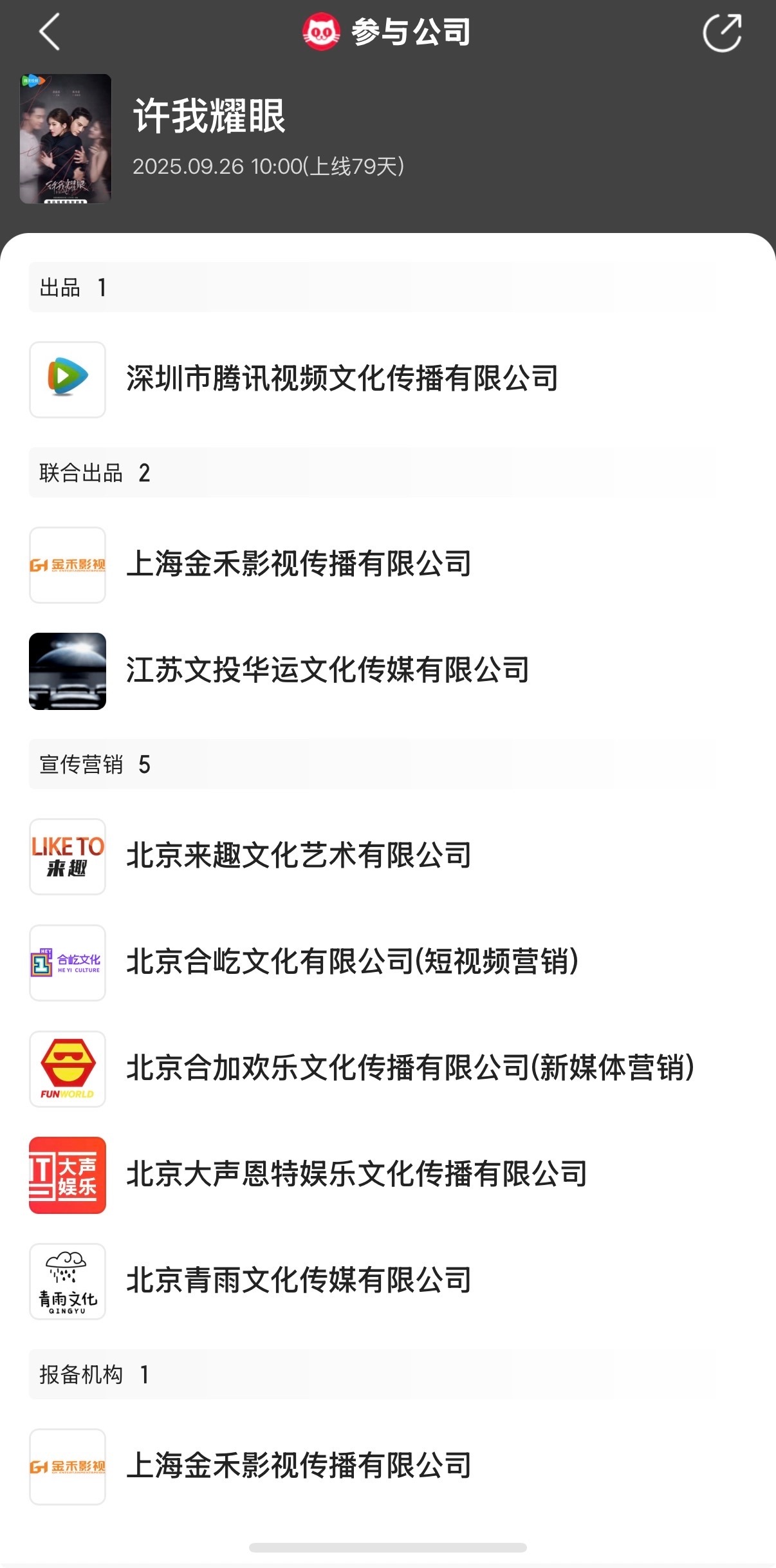776x1568 pixels.
Task: Open 上海金禾影视传播有限公司 under 报备机构
Action: click(x=299, y=1466)
